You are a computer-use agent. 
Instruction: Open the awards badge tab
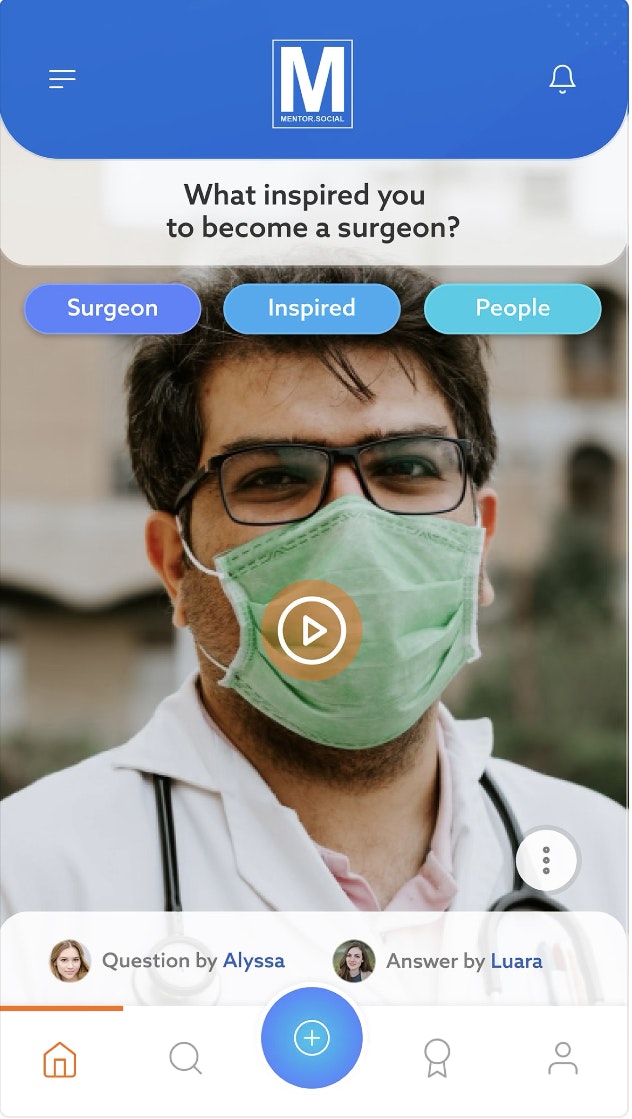[x=437, y=1058]
